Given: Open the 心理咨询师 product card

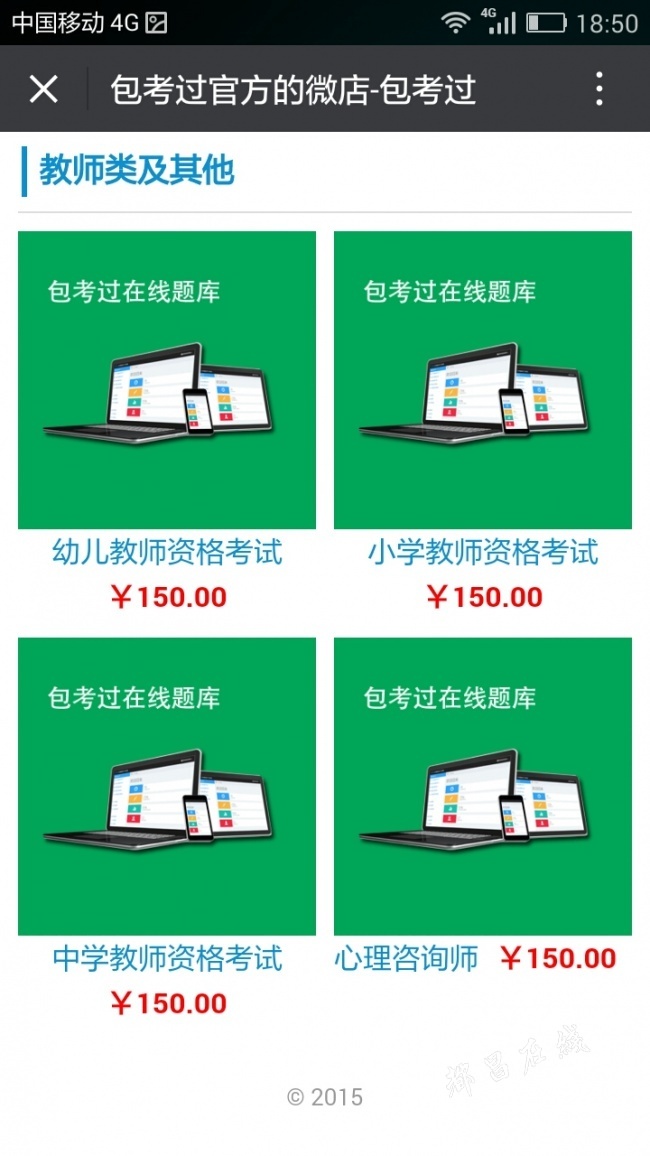Looking at the screenshot, I should tap(482, 786).
